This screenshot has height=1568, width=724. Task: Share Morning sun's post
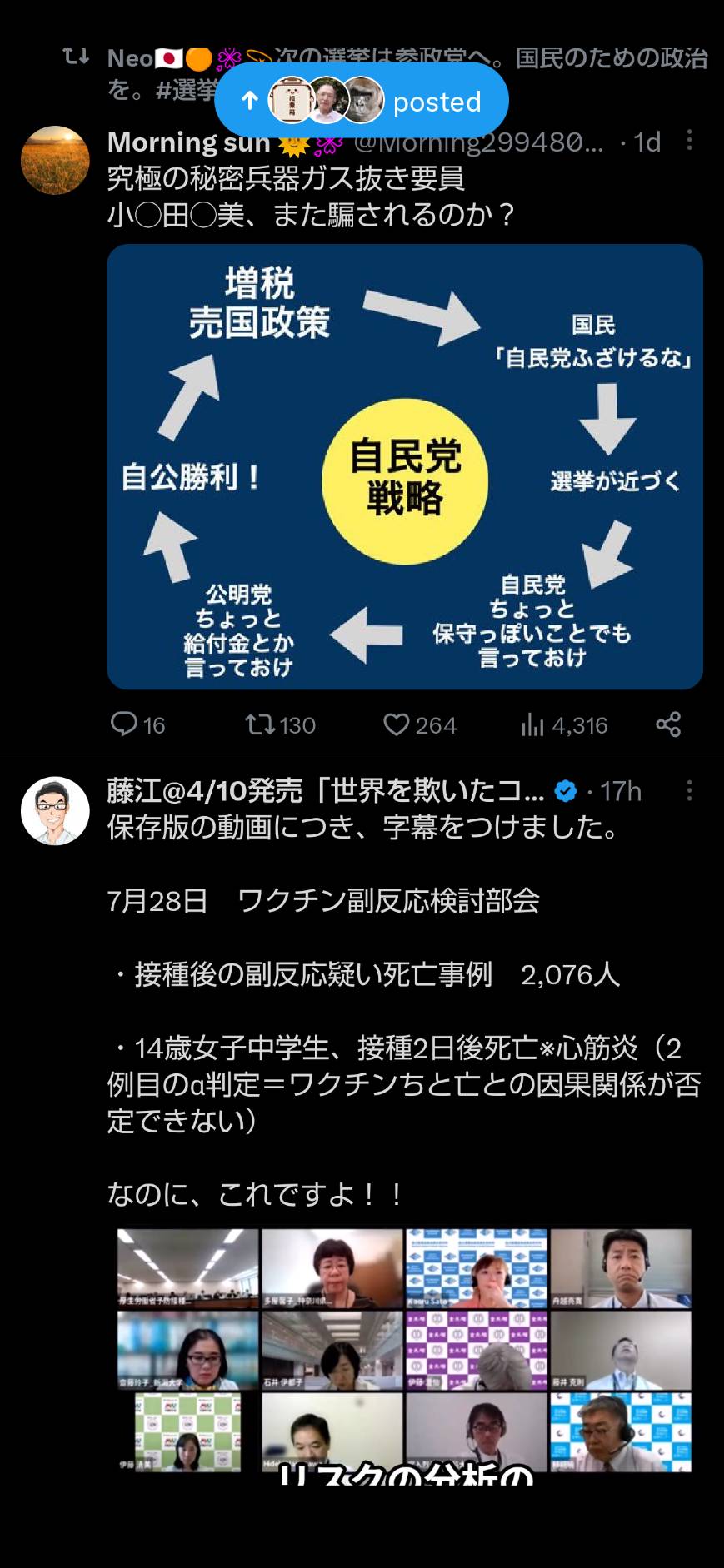(668, 724)
